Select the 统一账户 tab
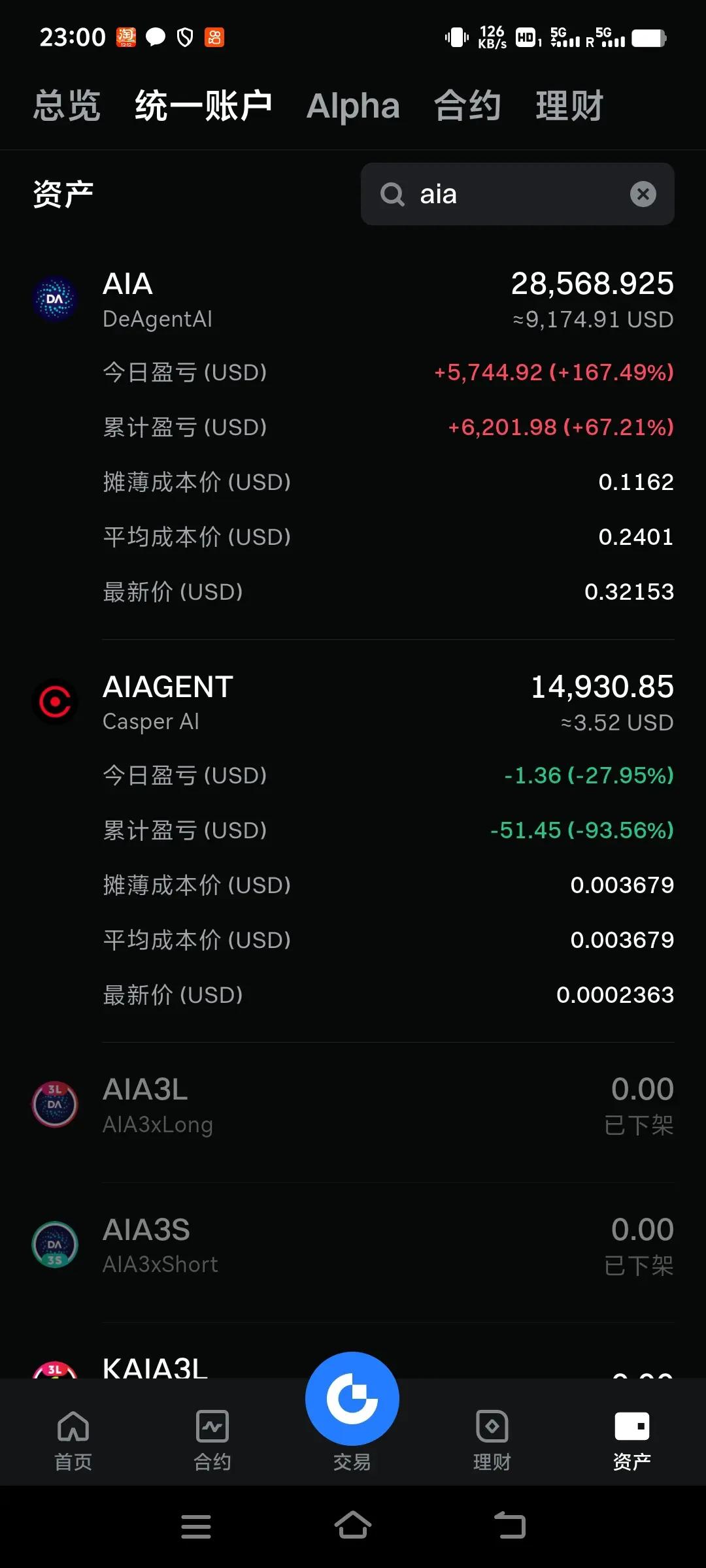This screenshot has height=1568, width=706. (203, 106)
